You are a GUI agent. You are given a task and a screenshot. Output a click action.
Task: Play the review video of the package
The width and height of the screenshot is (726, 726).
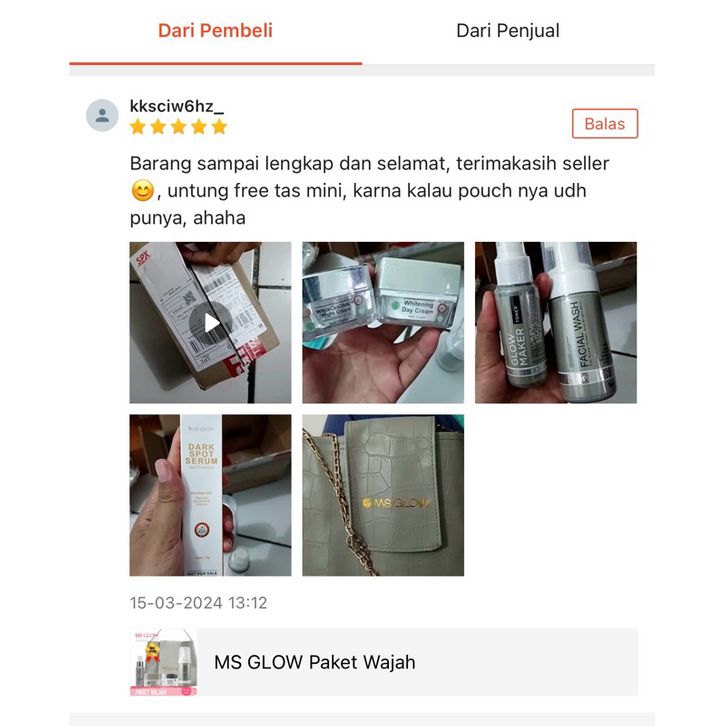(x=210, y=322)
